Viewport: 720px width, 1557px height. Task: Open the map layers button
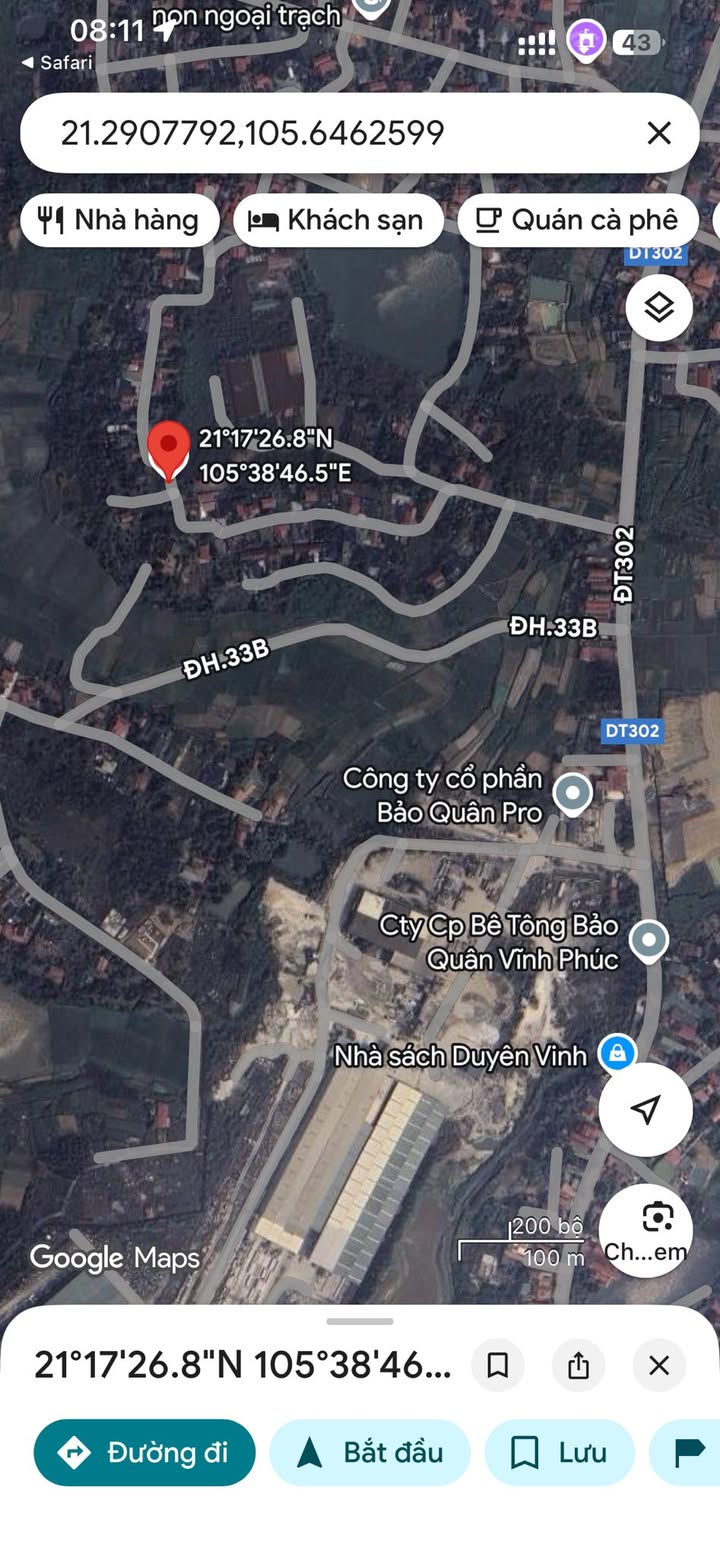pyautogui.click(x=659, y=308)
